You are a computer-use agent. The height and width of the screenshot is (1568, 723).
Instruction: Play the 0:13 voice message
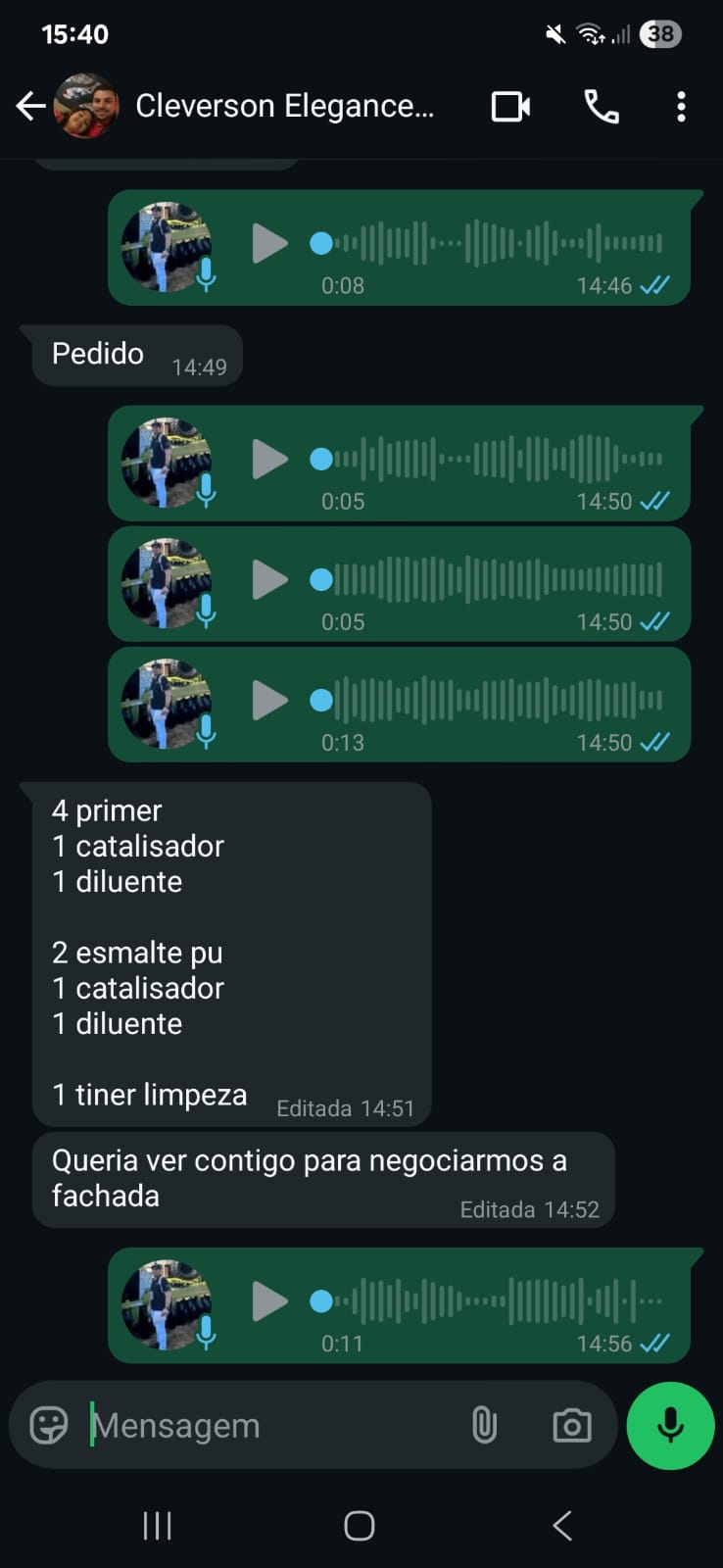coord(269,701)
